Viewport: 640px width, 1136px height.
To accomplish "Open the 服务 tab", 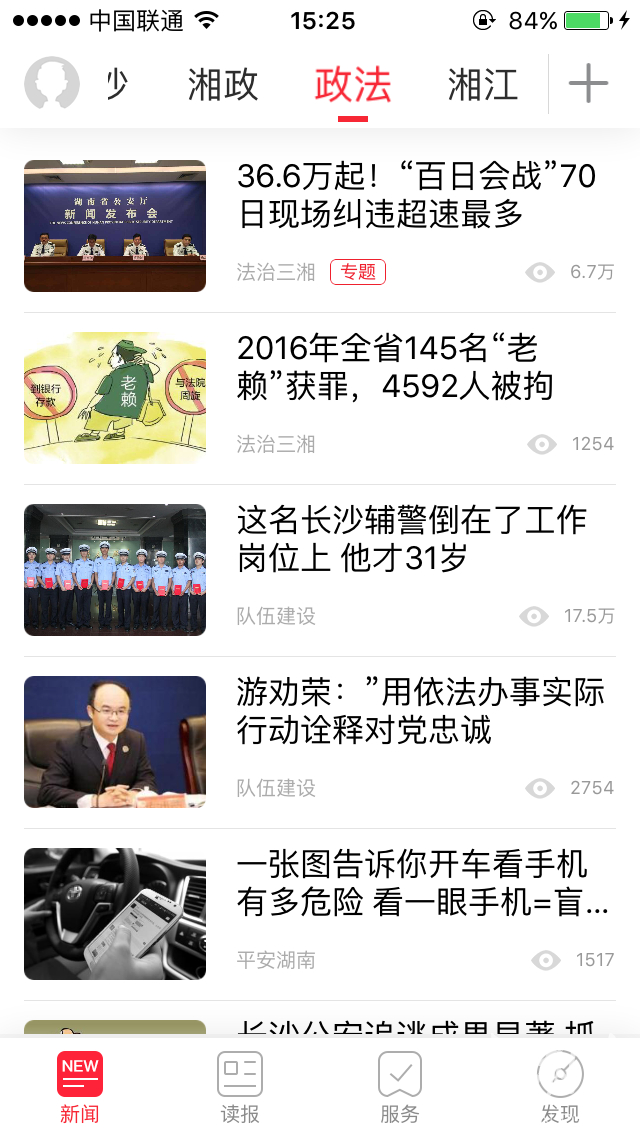I will (x=400, y=1087).
